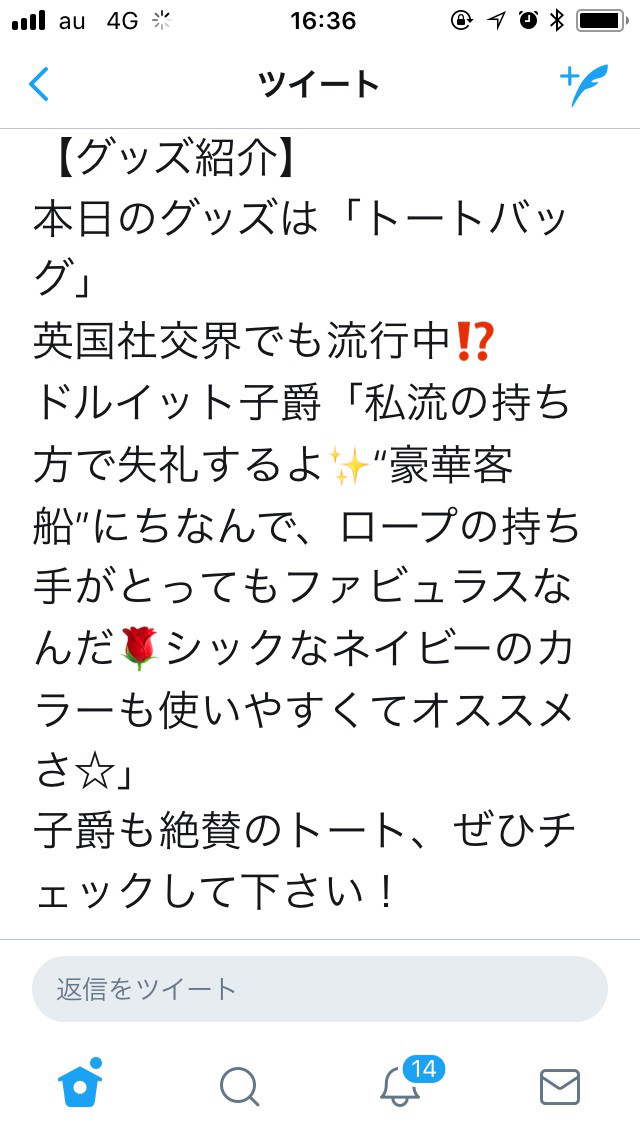
Task: Switch to the Home tab
Action: 80,1084
